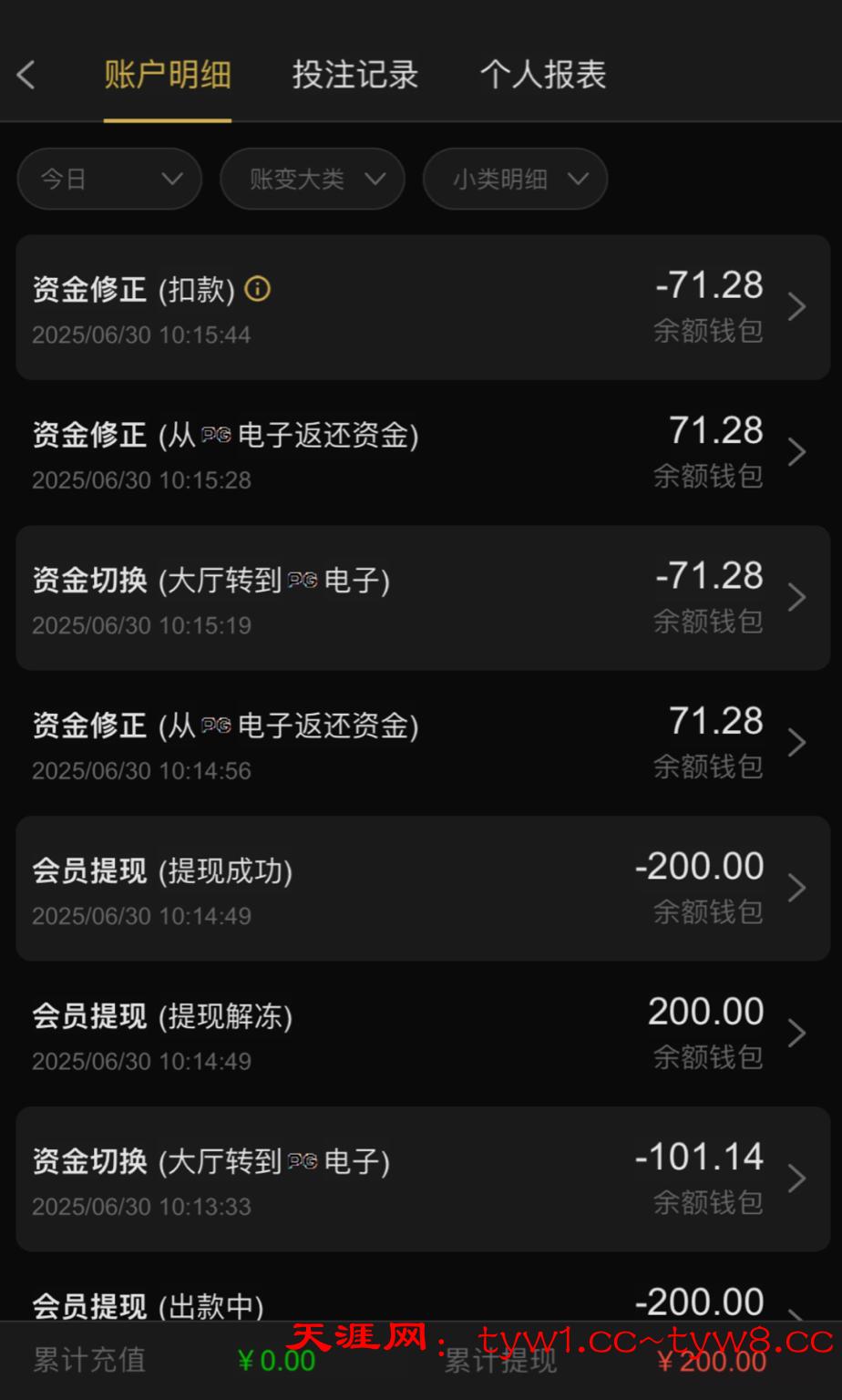Open the 小类明细 filter dropdown
842x1400 pixels.
pos(515,179)
